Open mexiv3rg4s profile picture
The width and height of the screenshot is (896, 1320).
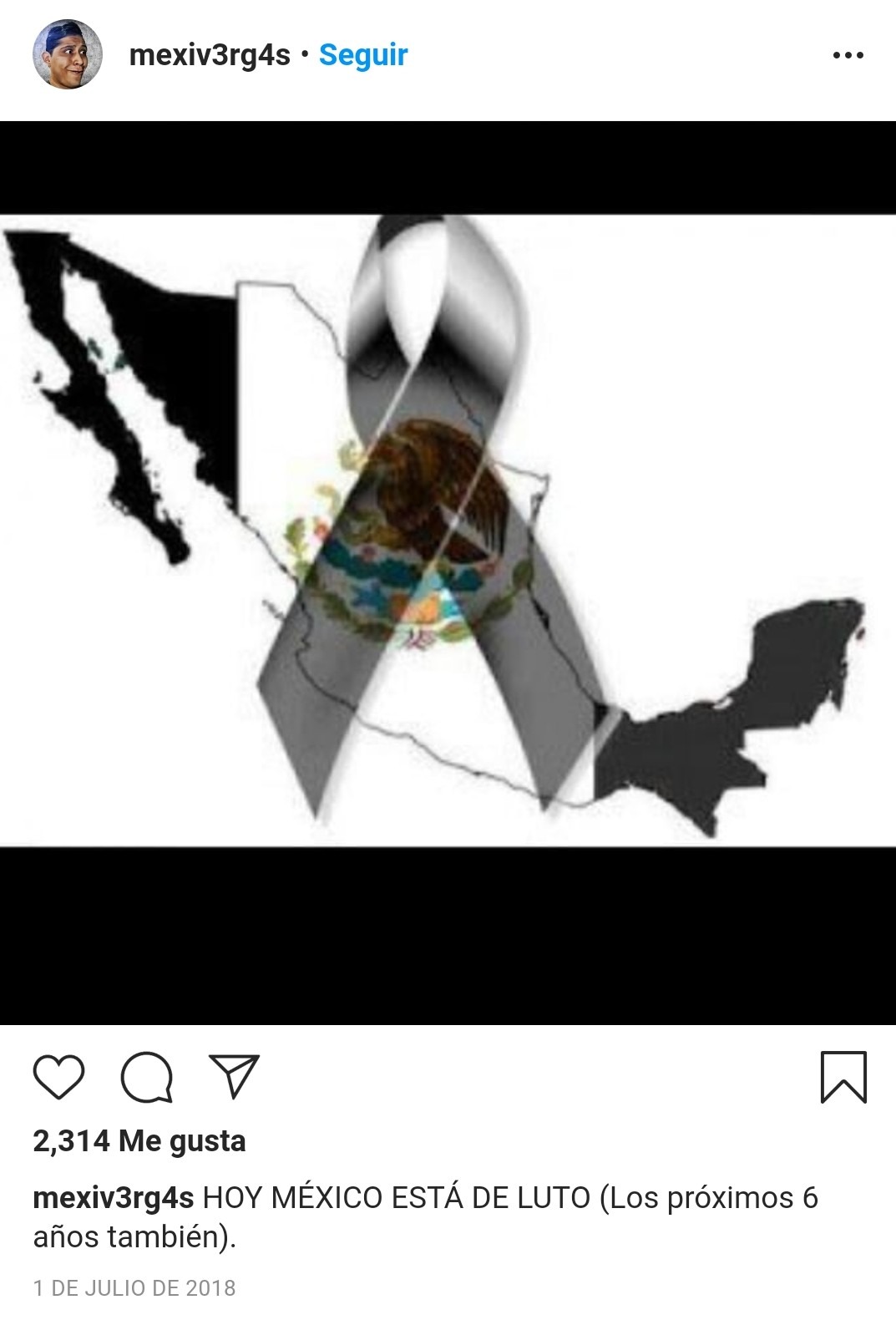coord(67,54)
